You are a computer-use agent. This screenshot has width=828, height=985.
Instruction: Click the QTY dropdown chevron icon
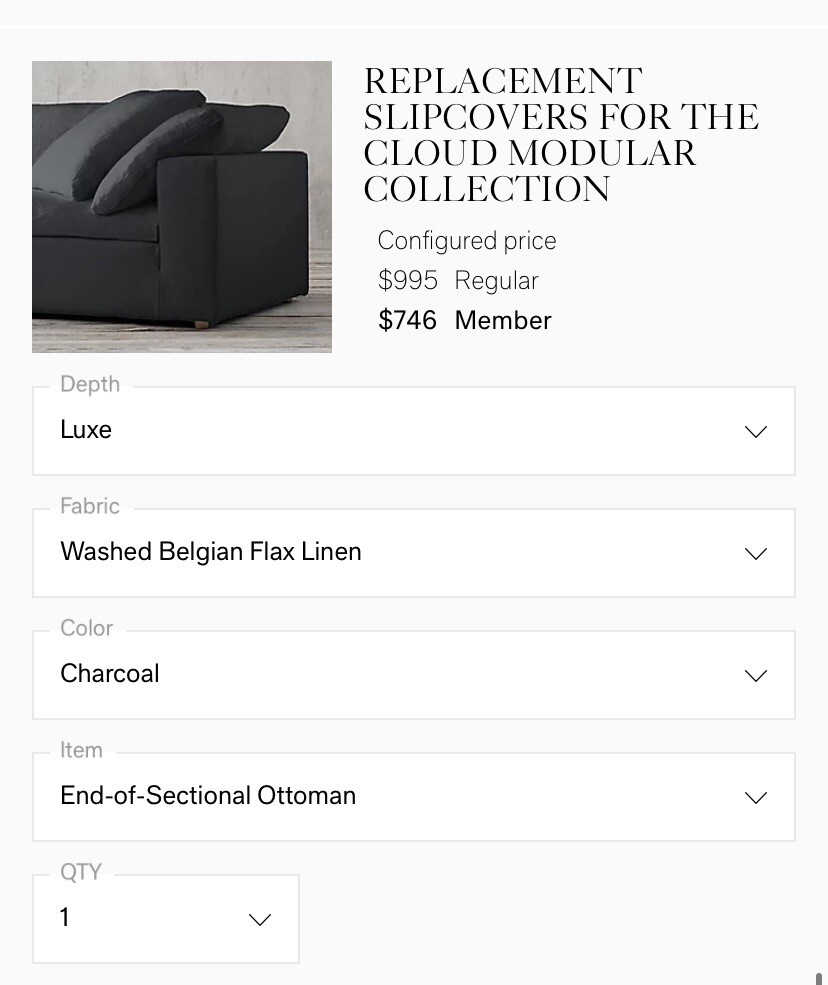(259, 918)
